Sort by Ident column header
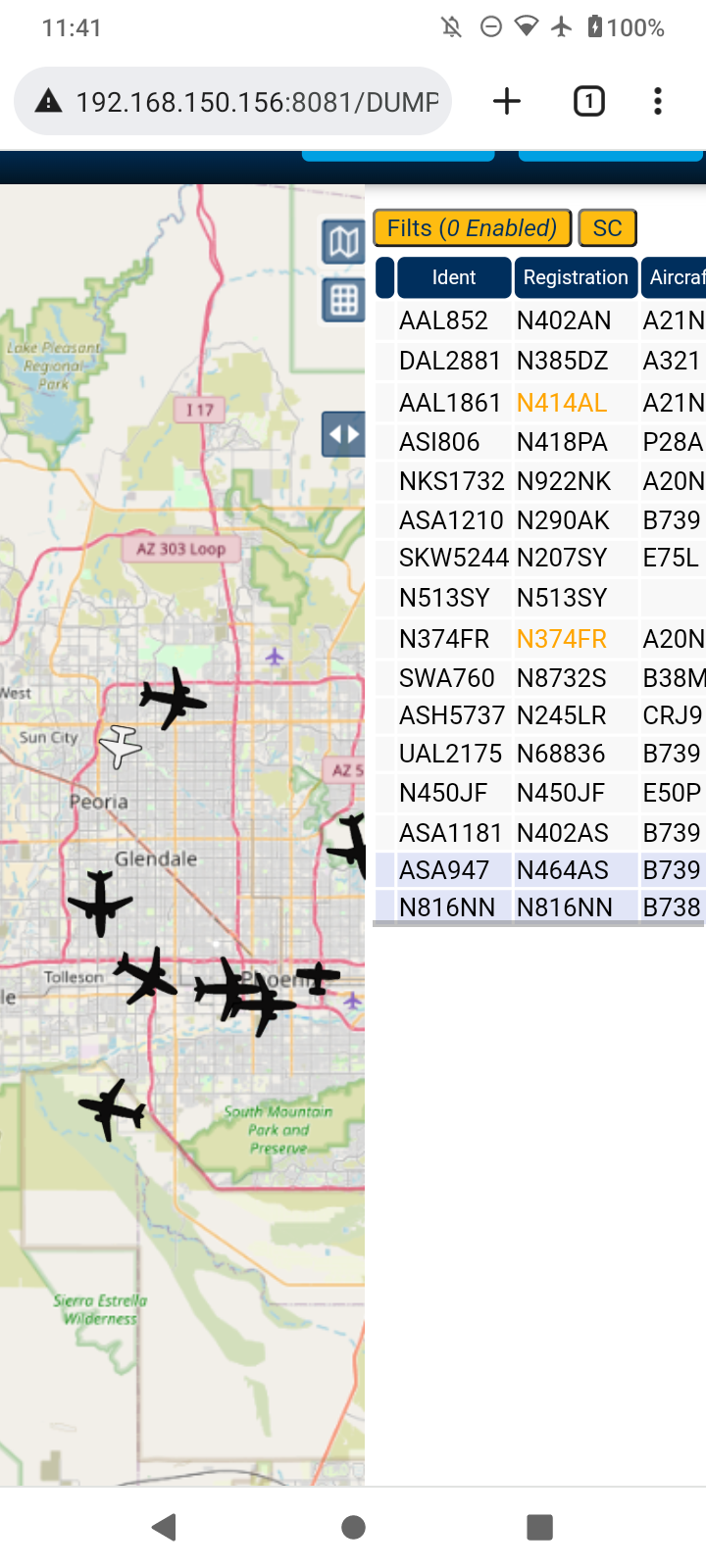Screen dimensions: 706x1568 tap(454, 277)
